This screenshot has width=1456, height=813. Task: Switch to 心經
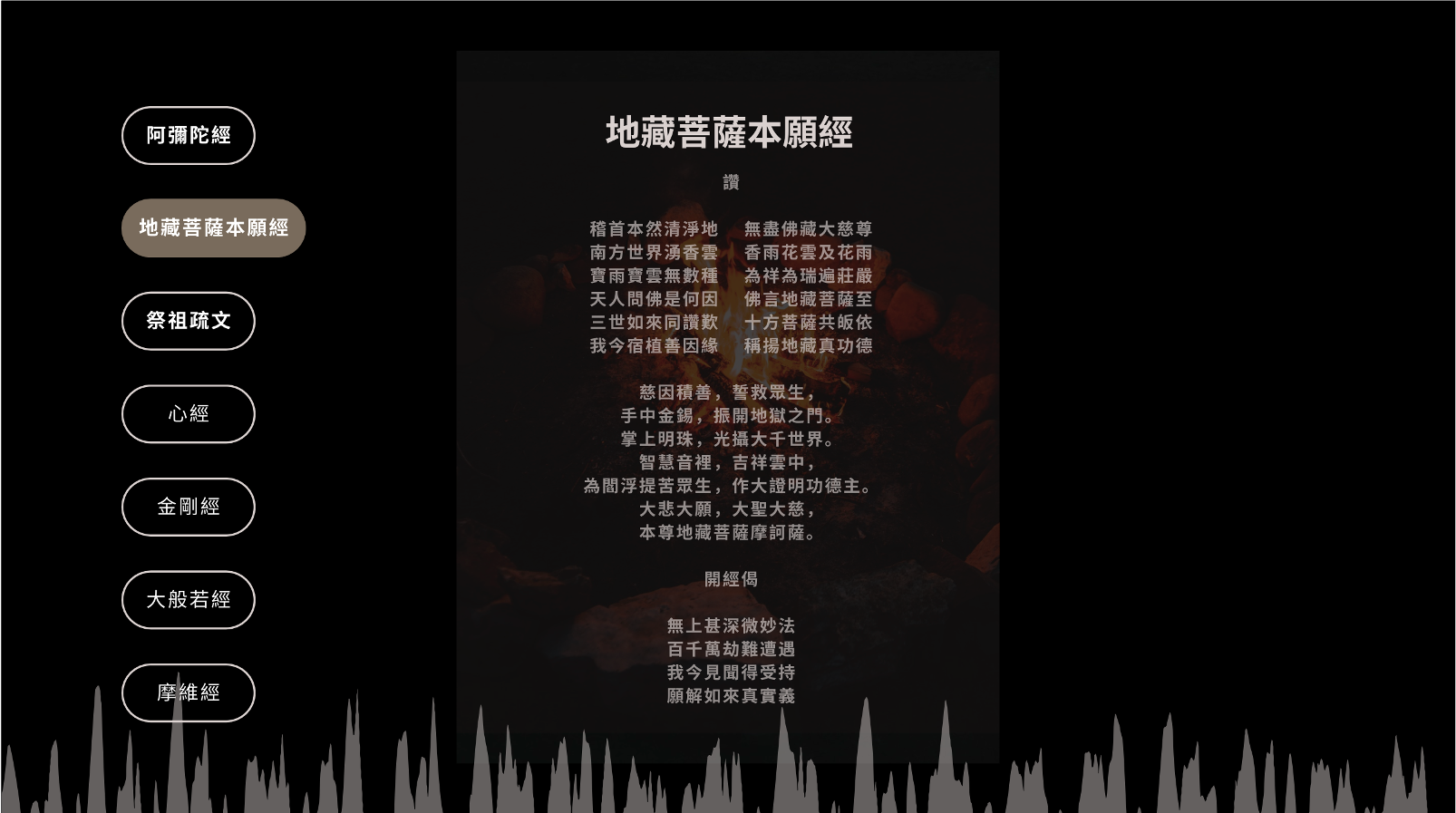[189, 414]
